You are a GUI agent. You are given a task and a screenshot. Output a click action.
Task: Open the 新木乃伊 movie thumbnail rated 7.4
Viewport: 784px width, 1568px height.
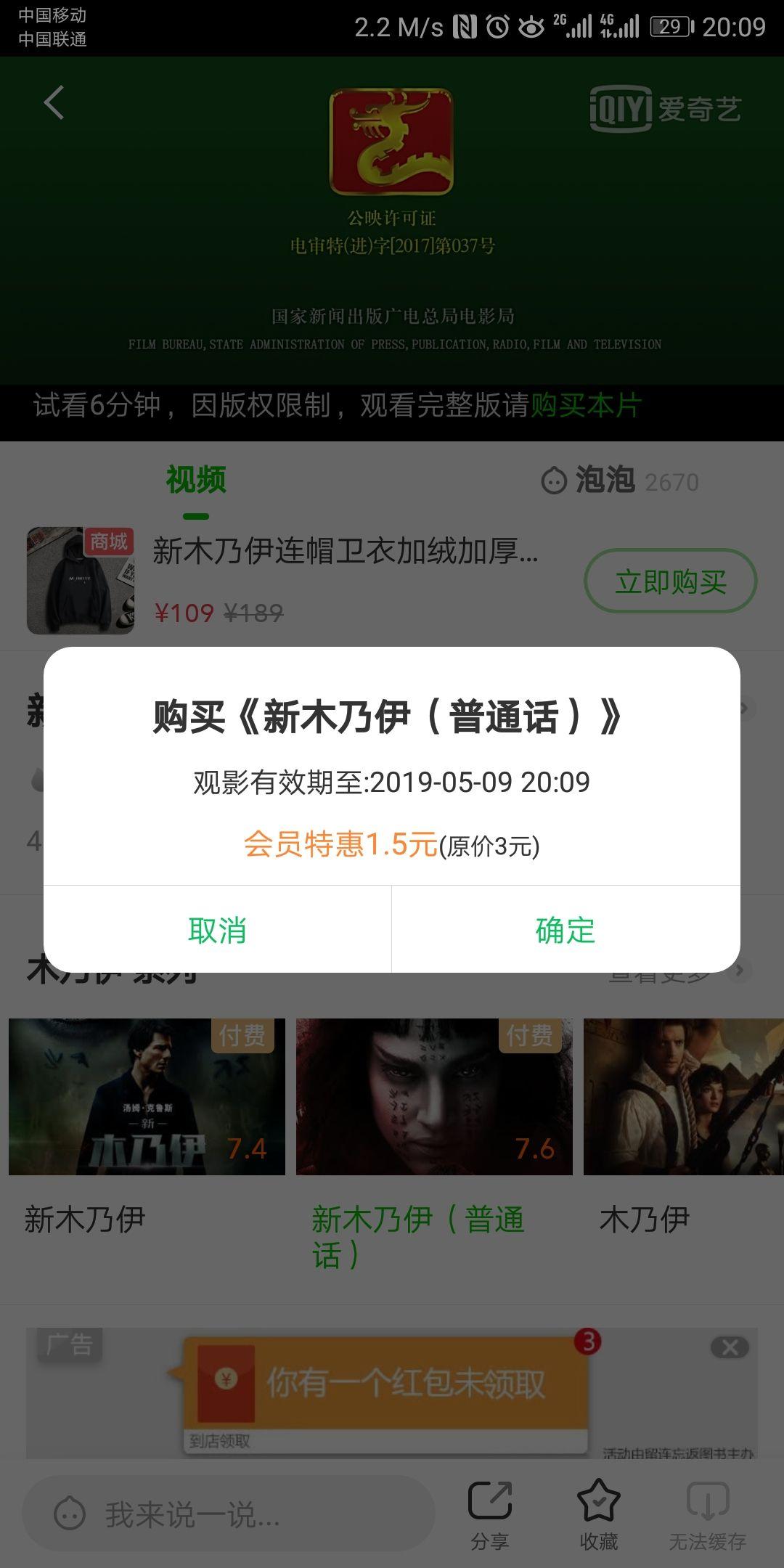tap(147, 1096)
